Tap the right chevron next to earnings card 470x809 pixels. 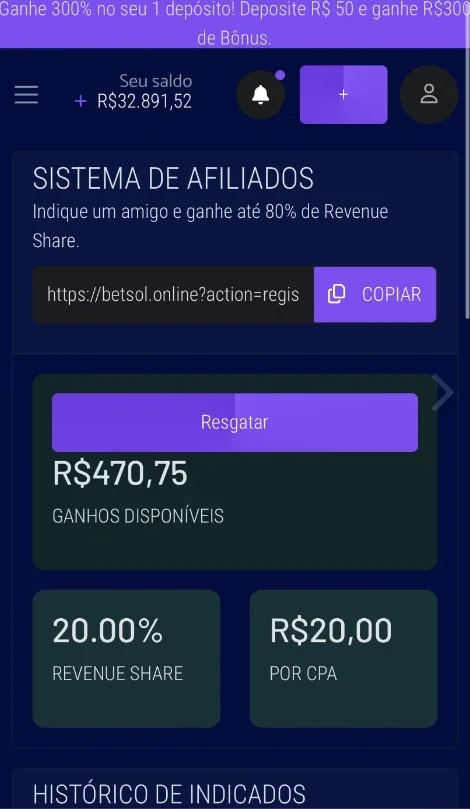(x=443, y=393)
